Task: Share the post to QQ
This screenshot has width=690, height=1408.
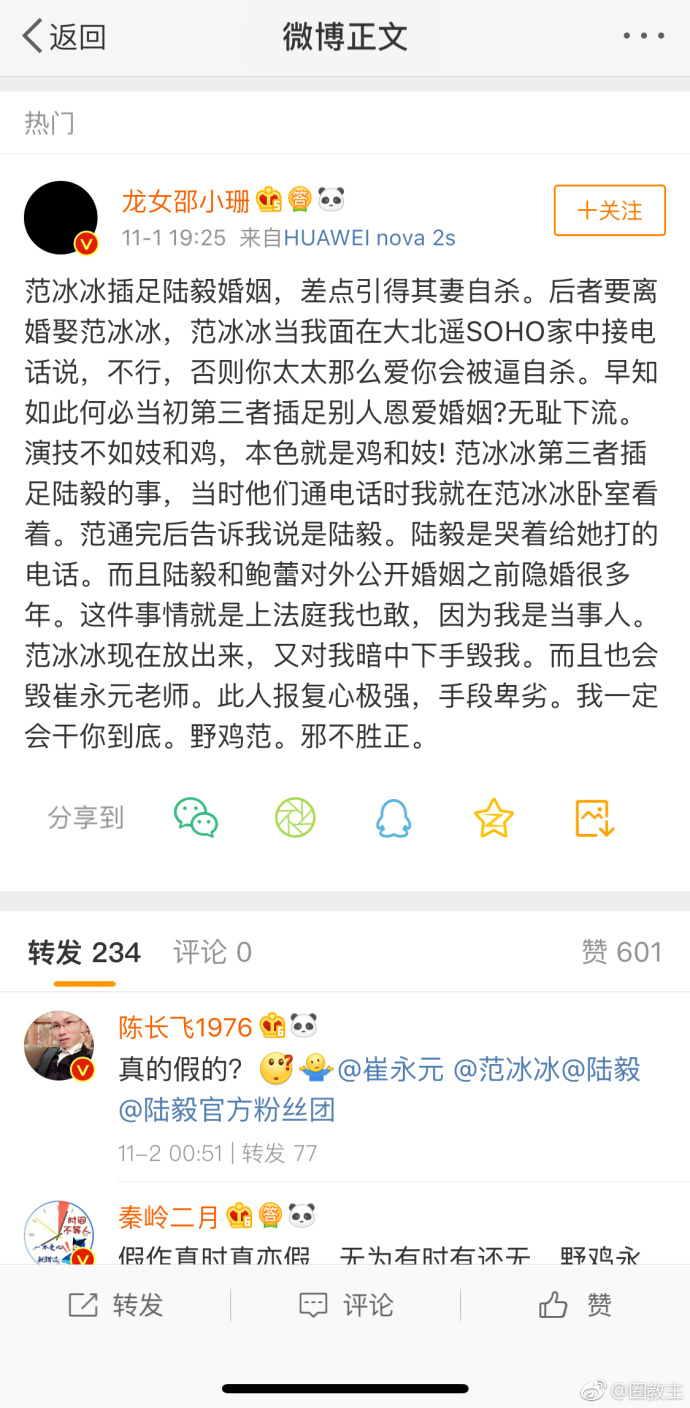Action: pyautogui.click(x=394, y=817)
